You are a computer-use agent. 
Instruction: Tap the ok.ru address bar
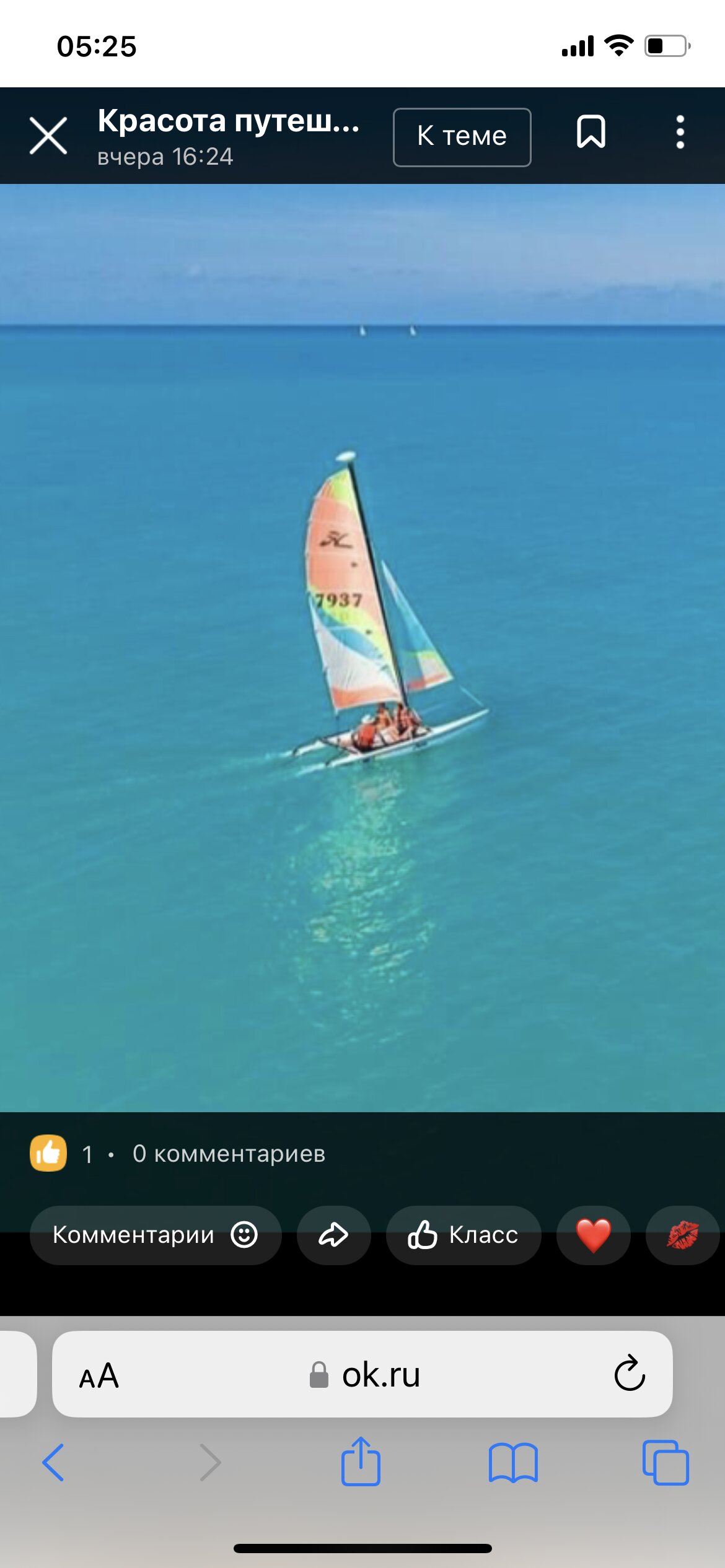click(x=364, y=1375)
